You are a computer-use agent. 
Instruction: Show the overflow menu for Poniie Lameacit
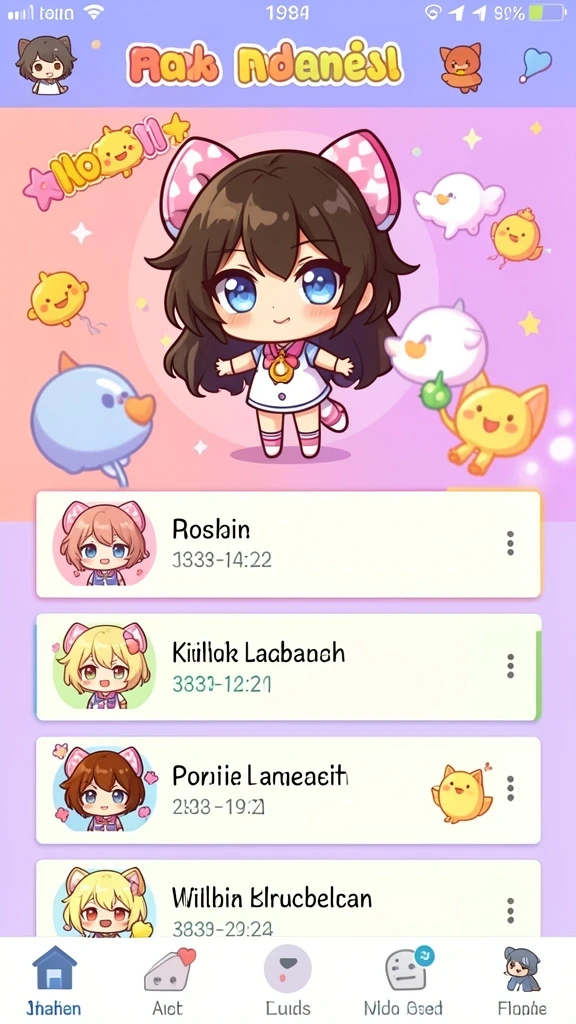point(510,789)
